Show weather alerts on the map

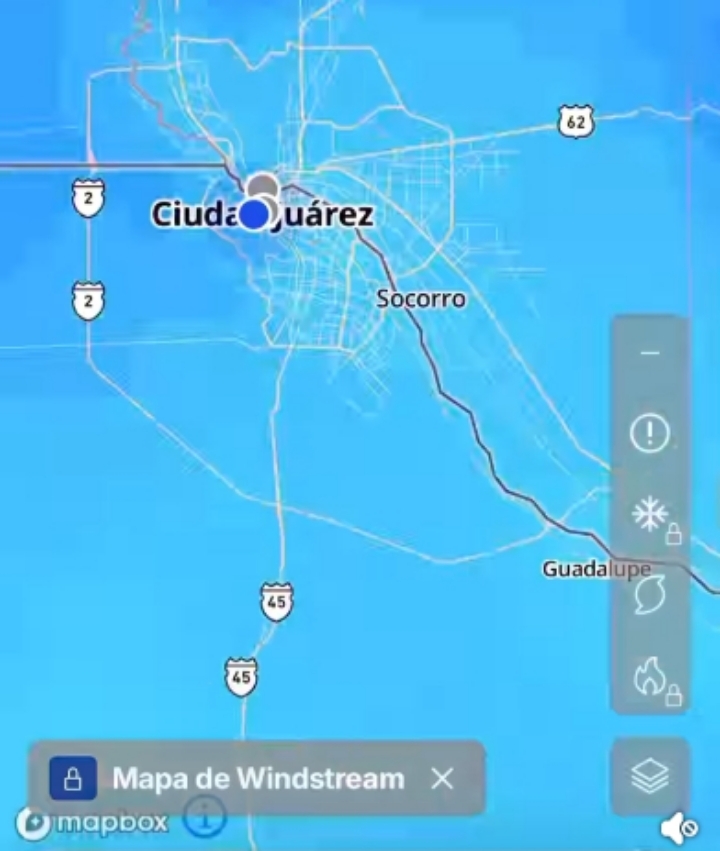[650, 434]
